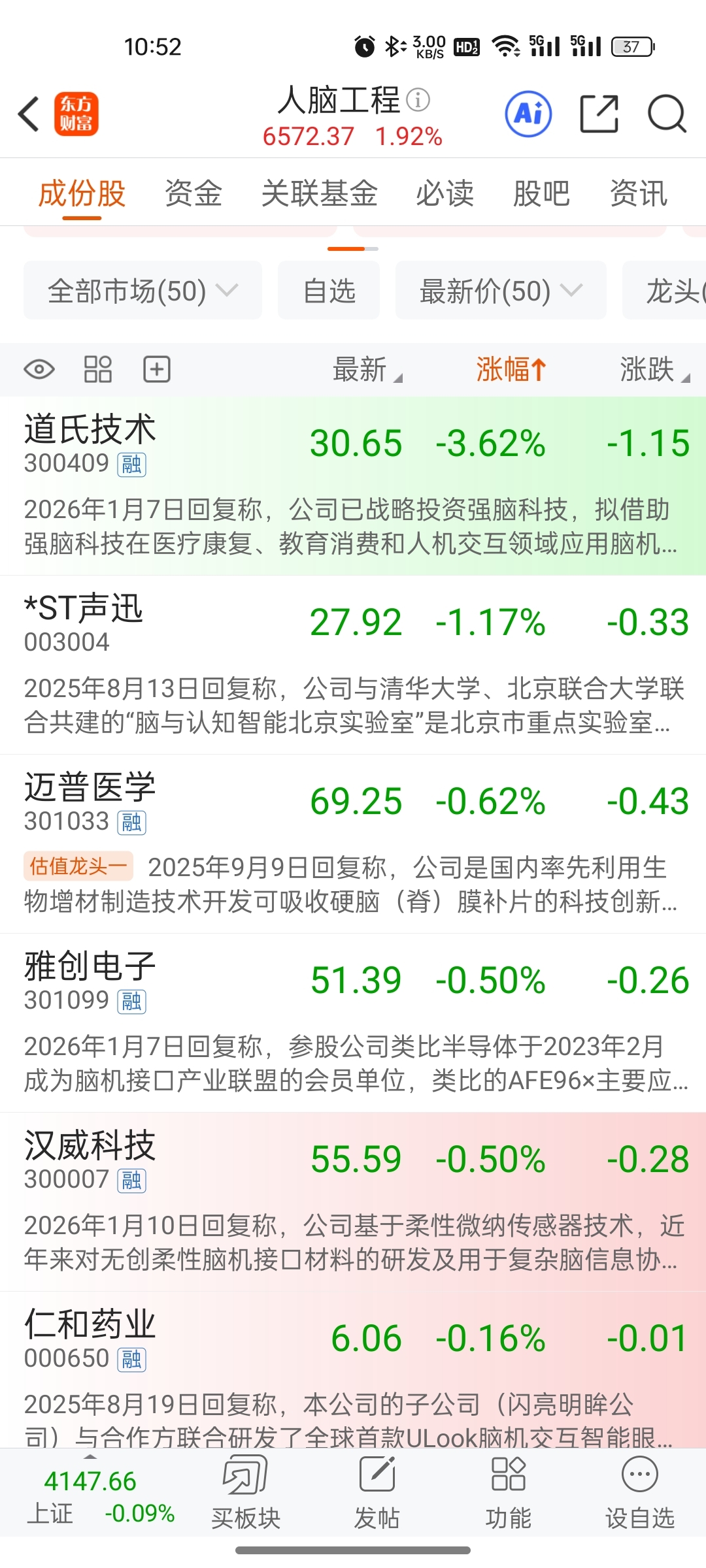Viewport: 706px width, 1568px height.
Task: Toggle the eye visibility icon
Action: [x=39, y=370]
